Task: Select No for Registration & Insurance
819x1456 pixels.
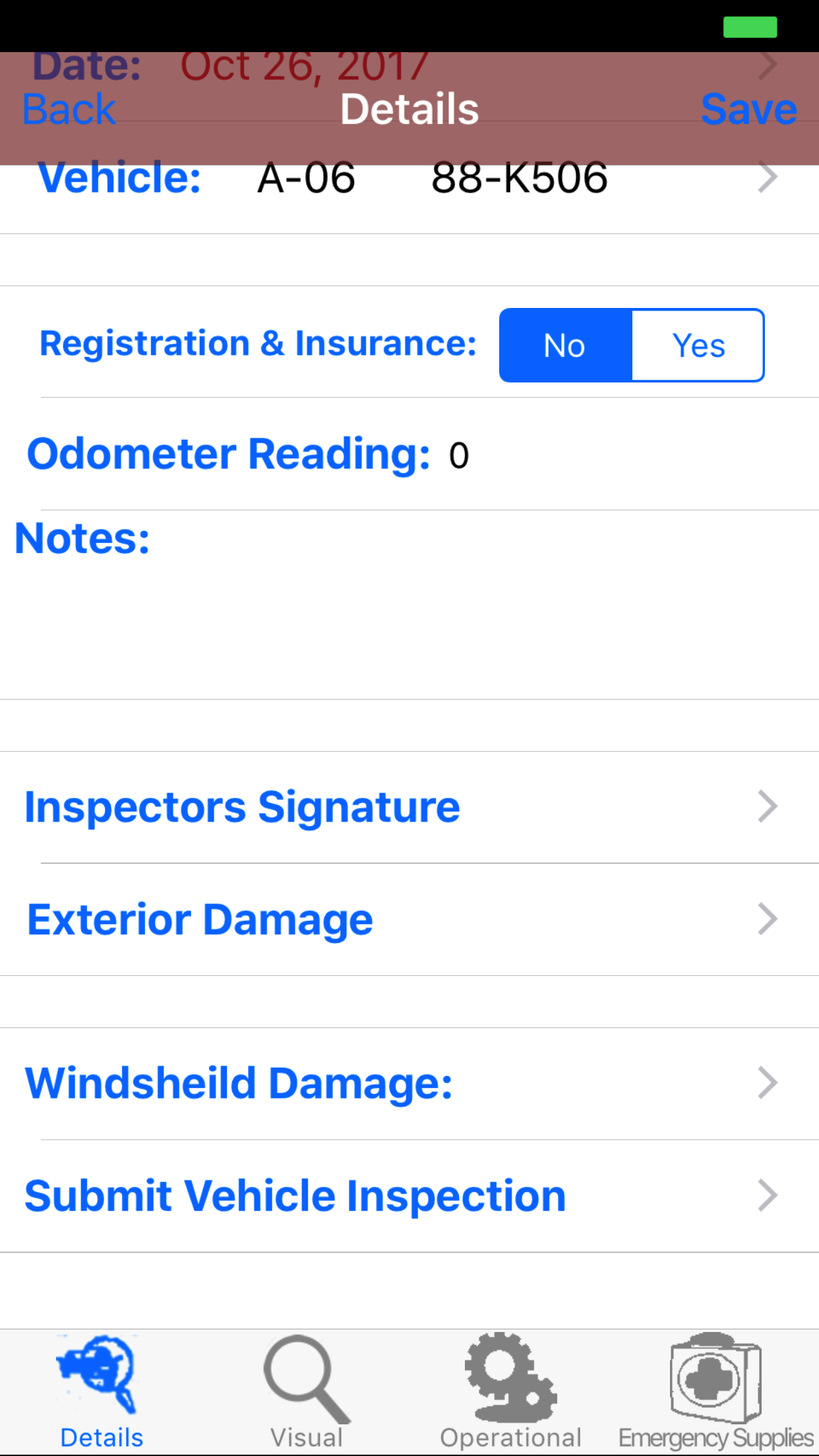Action: [565, 346]
